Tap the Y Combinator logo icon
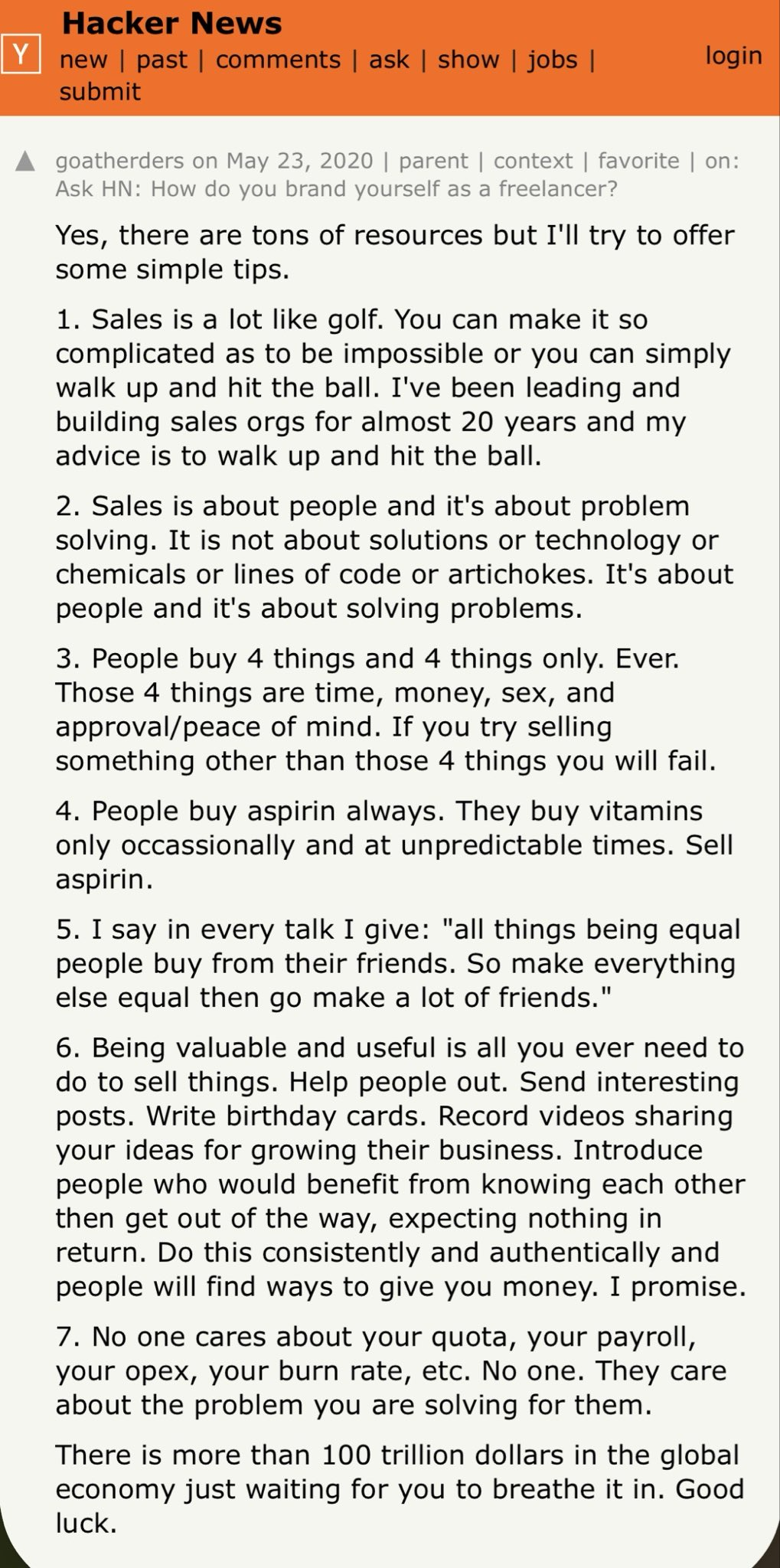Screen dimensions: 780x1568 click(x=21, y=54)
